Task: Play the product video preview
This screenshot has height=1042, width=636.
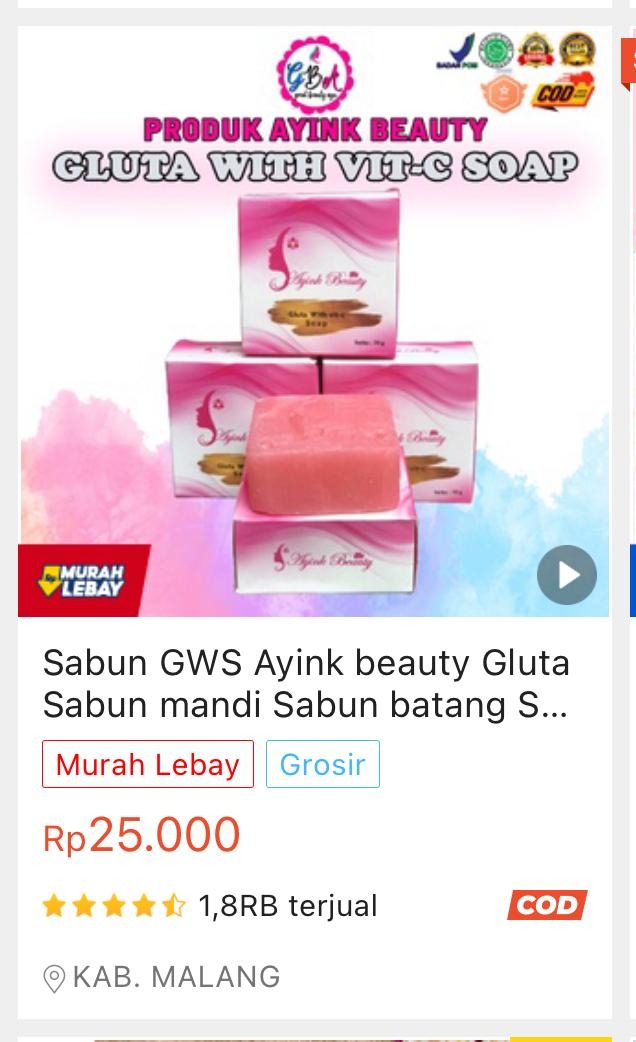Action: point(566,575)
